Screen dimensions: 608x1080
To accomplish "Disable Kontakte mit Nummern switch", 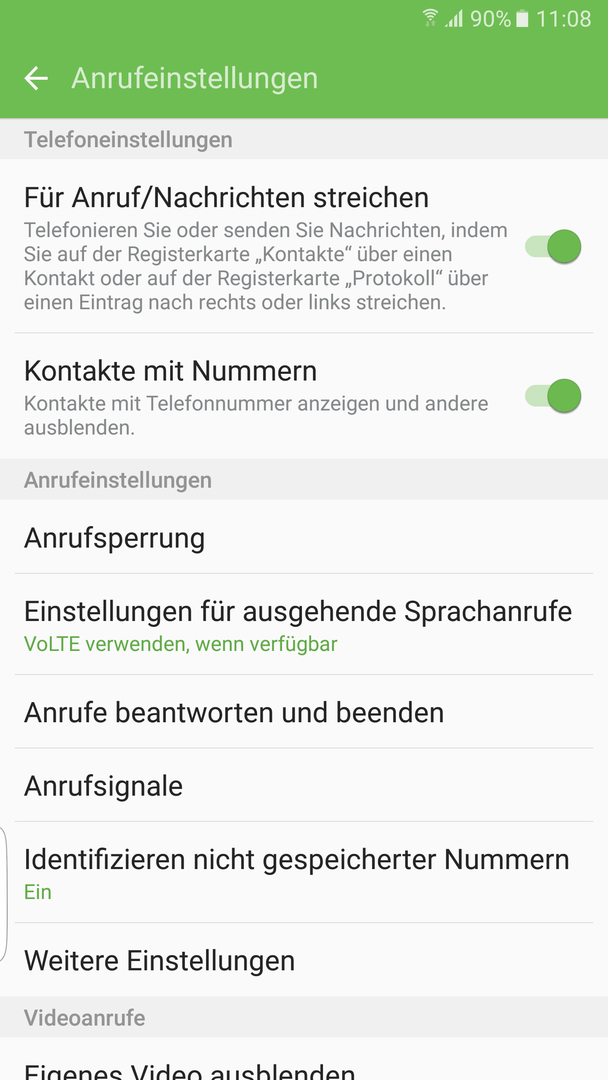I will 553,396.
